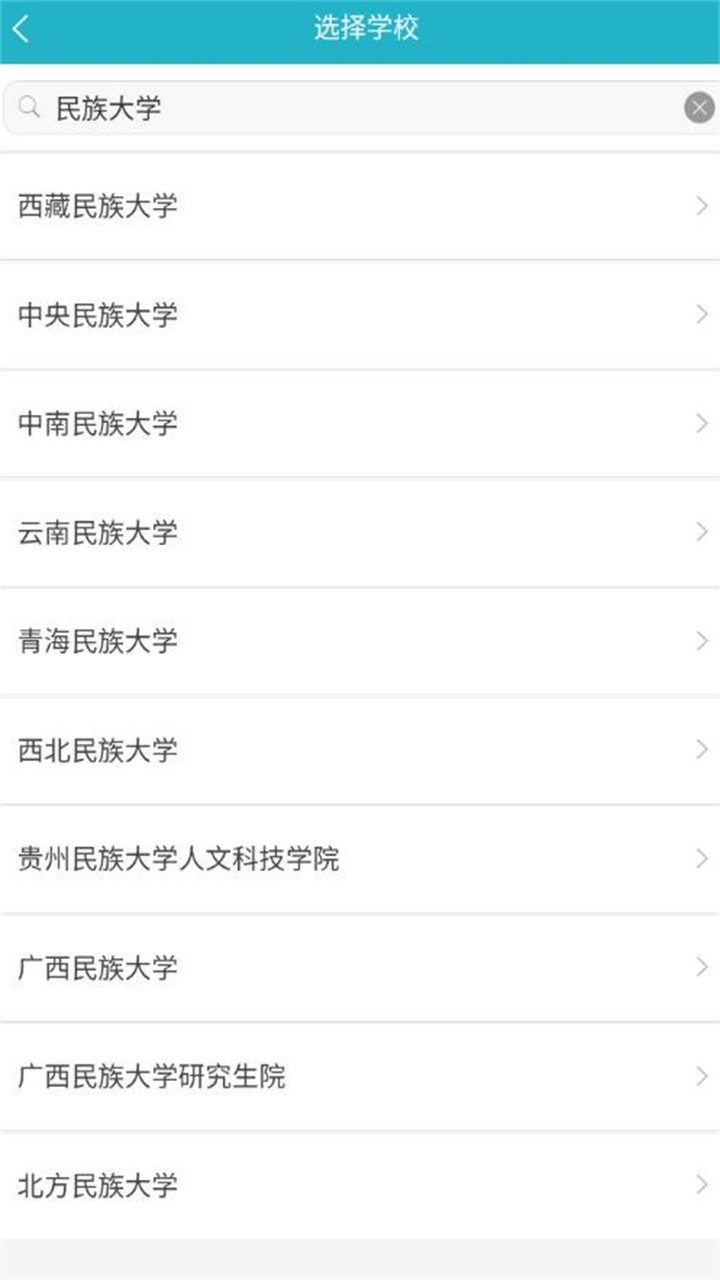Clear the search text 民族大学
Viewport: 720px width, 1280px height.
(699, 107)
